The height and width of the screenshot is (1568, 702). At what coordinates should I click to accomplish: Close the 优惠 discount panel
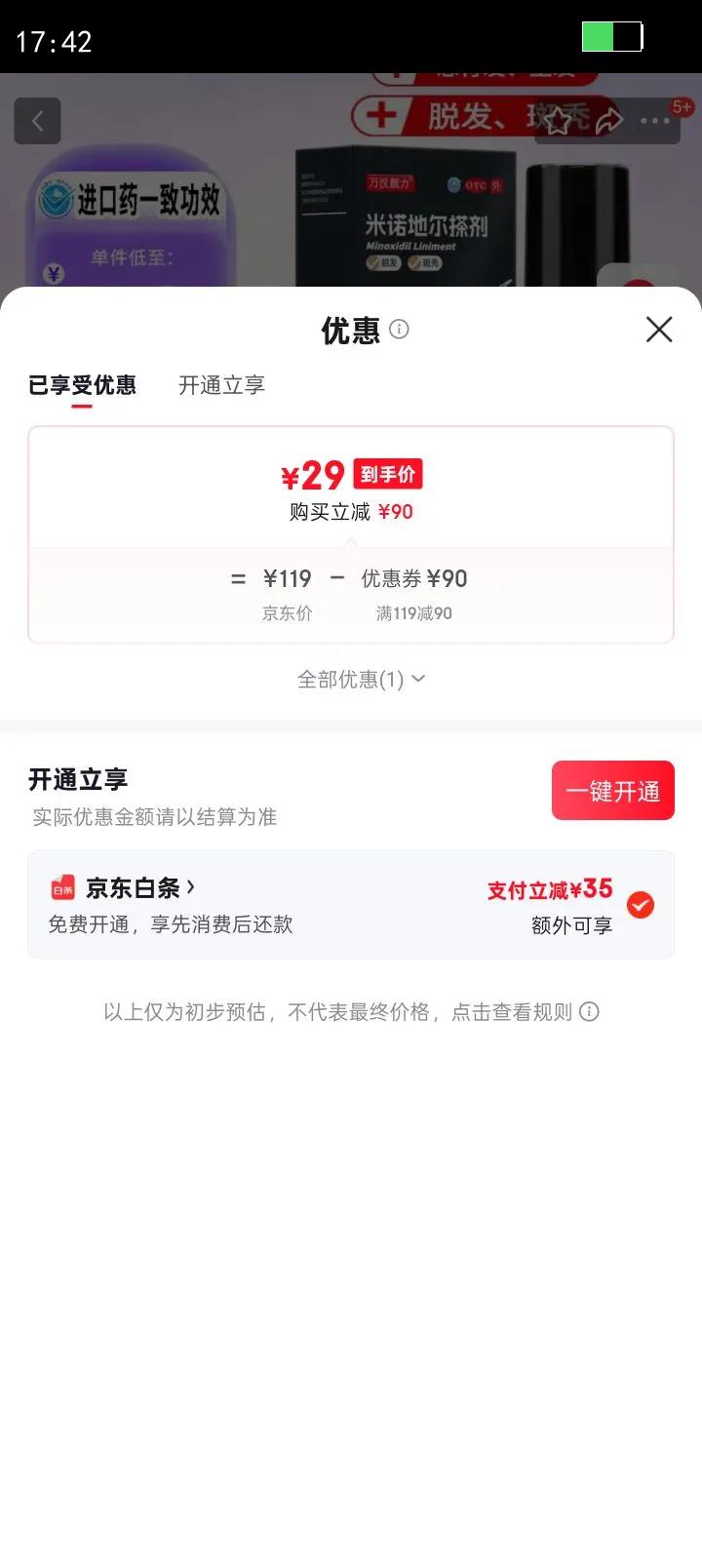pyautogui.click(x=659, y=330)
